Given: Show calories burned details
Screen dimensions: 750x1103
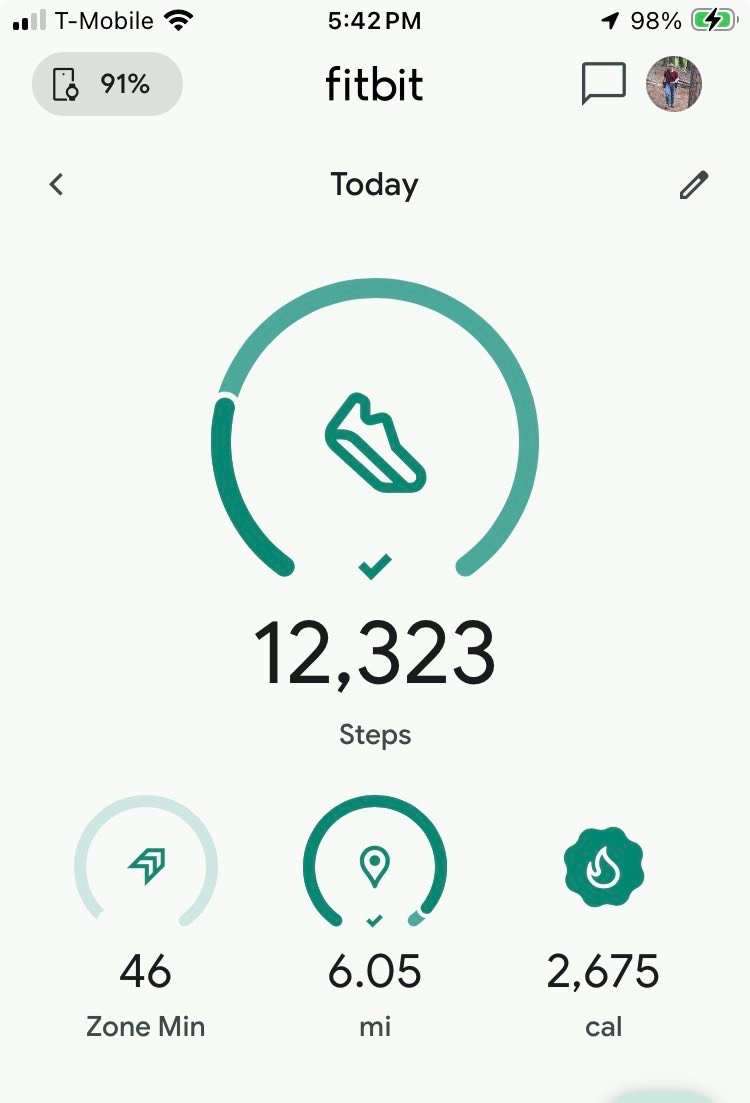Looking at the screenshot, I should pos(603,866).
